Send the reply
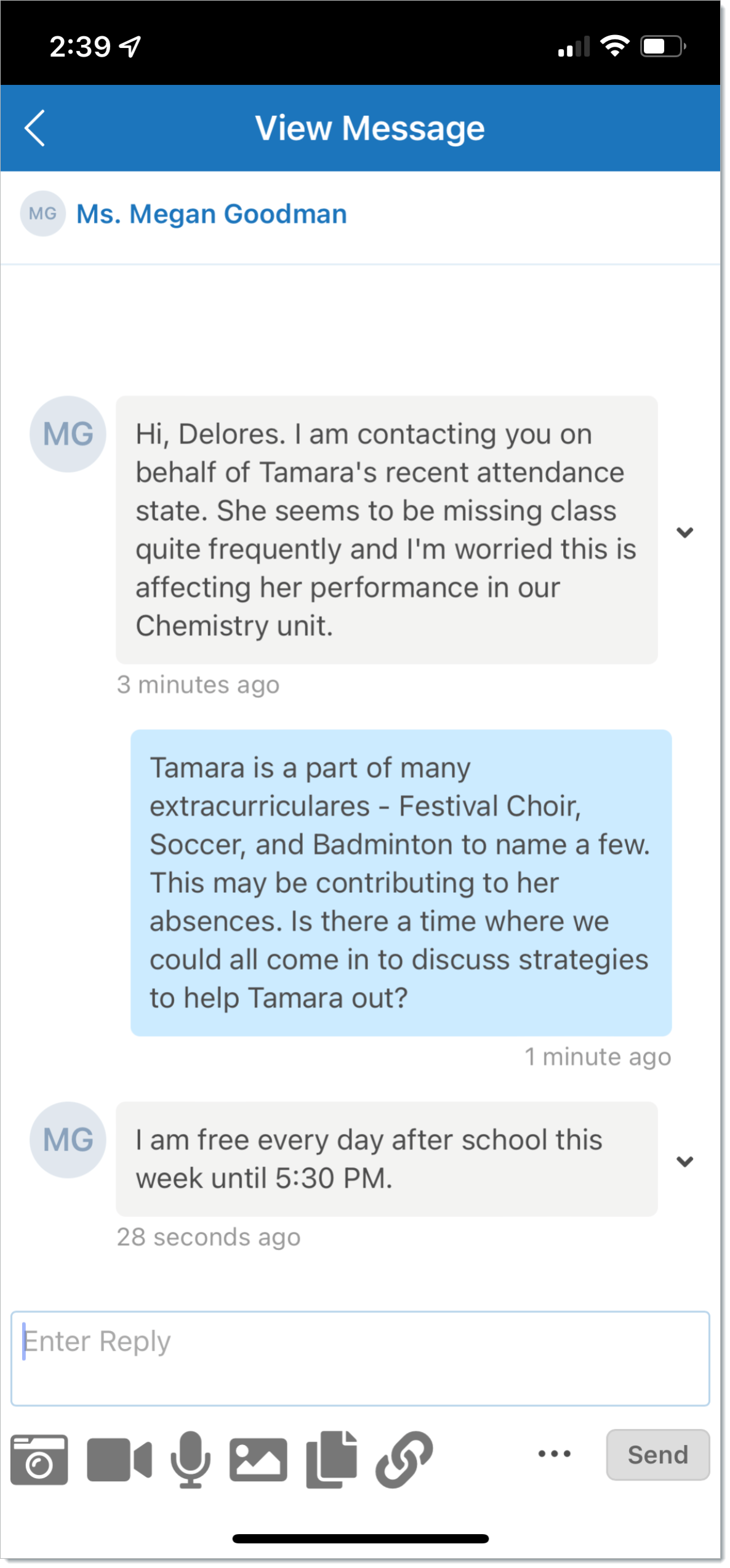The image size is (730, 1568). click(657, 1455)
